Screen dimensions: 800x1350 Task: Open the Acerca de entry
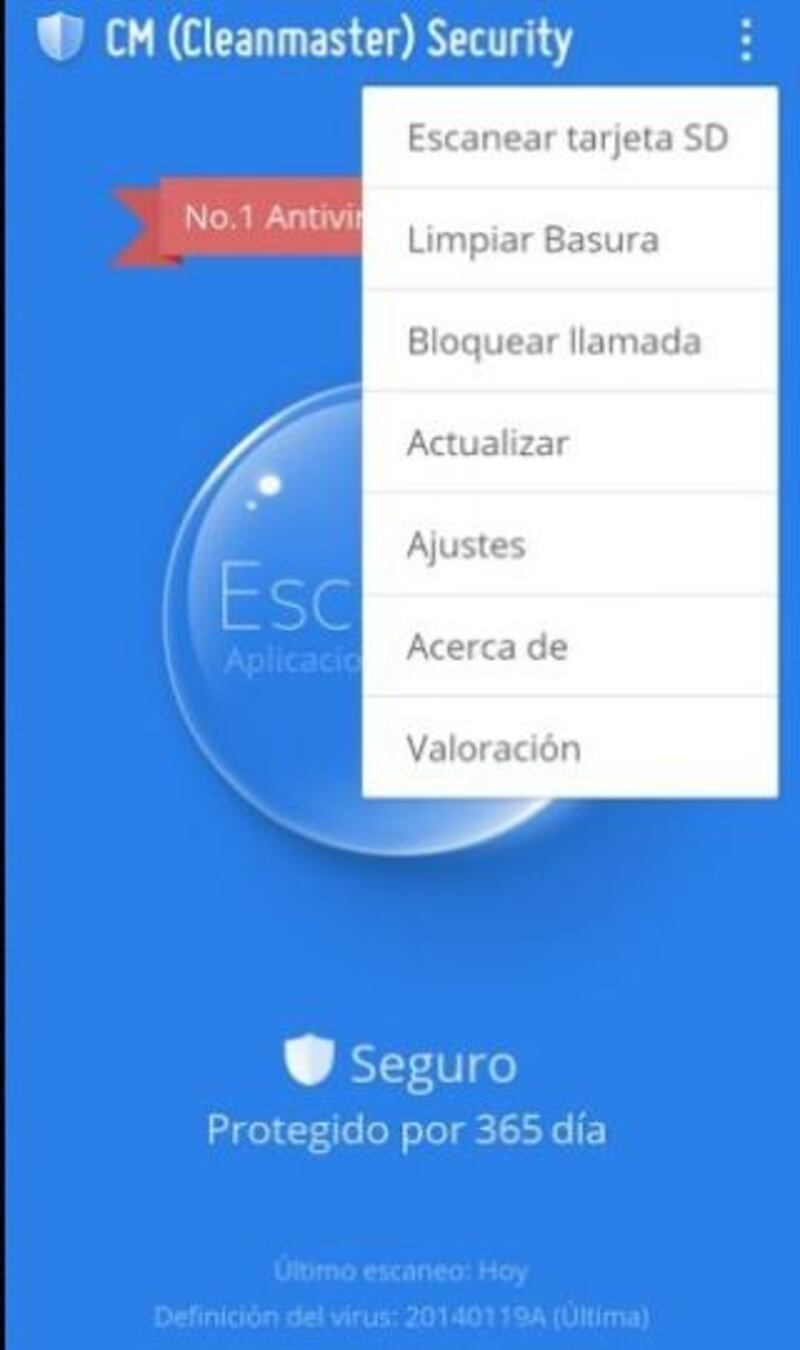(570, 646)
